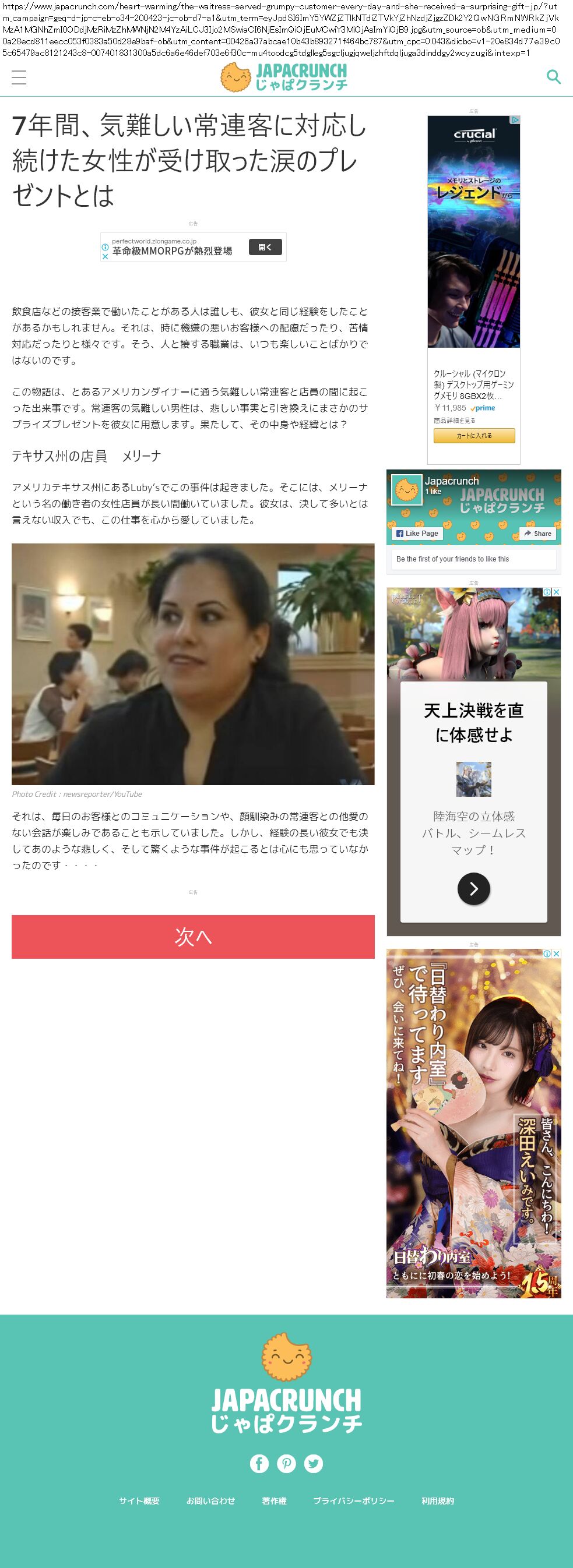This screenshot has height=1568, width=573.
Task: Tap 開く on the MMORPG ad
Action: [x=265, y=247]
